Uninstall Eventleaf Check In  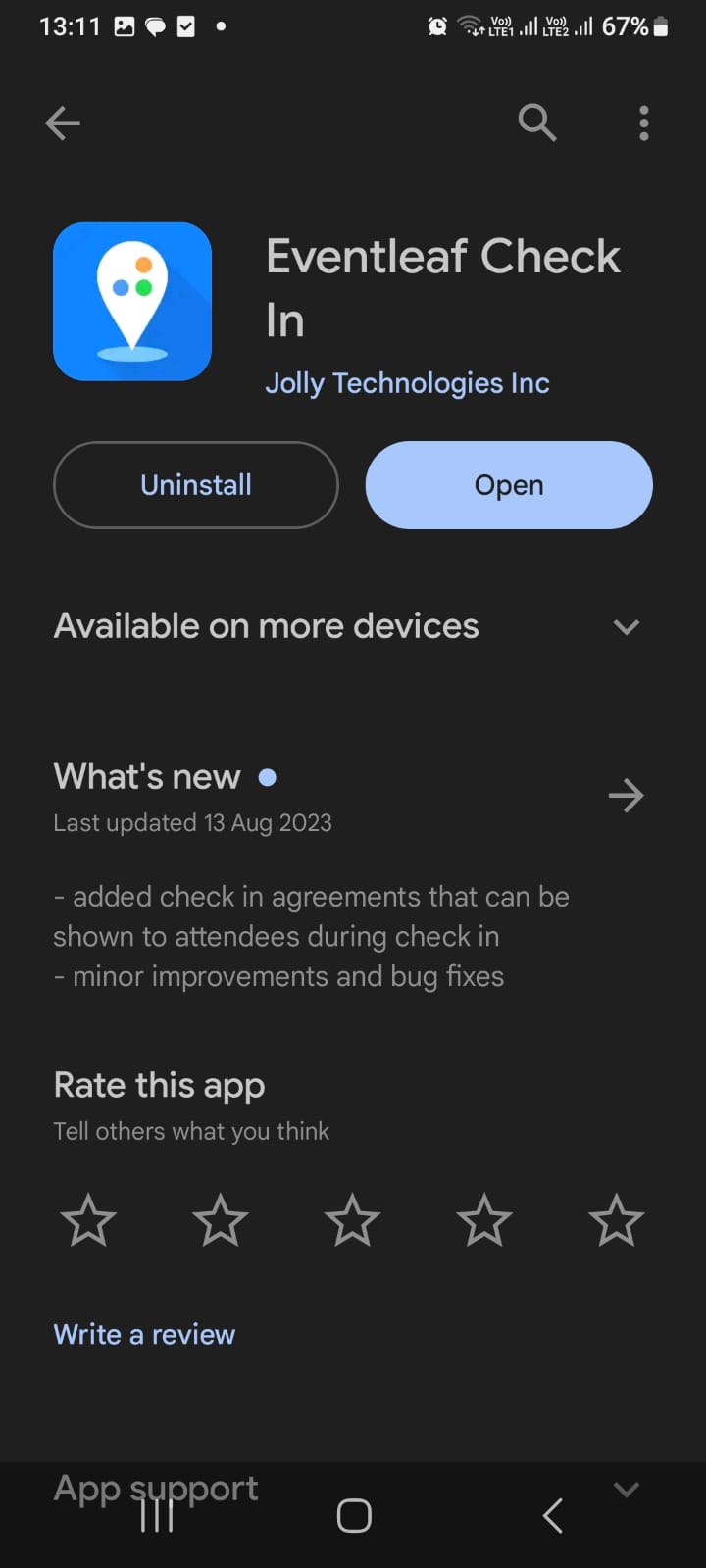196,485
